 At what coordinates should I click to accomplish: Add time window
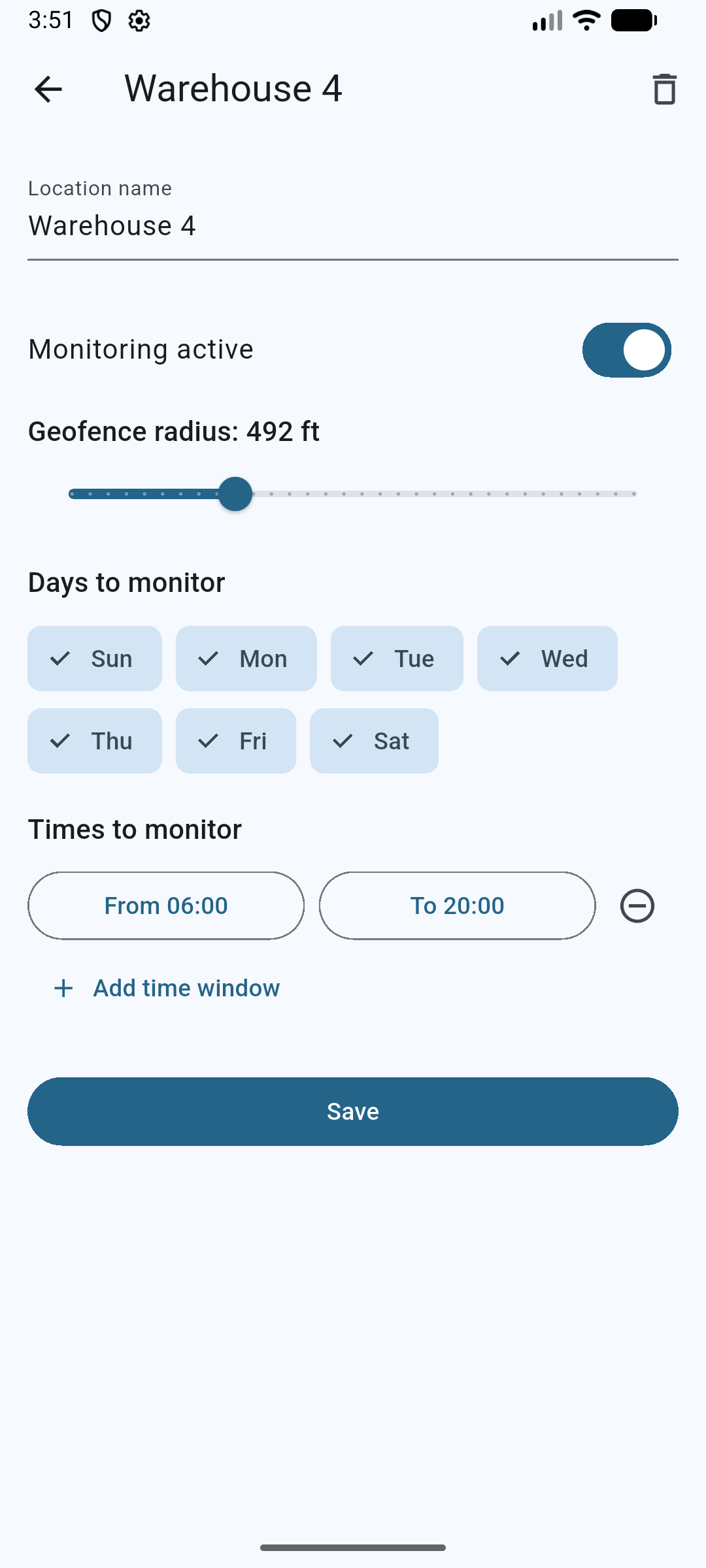[166, 988]
